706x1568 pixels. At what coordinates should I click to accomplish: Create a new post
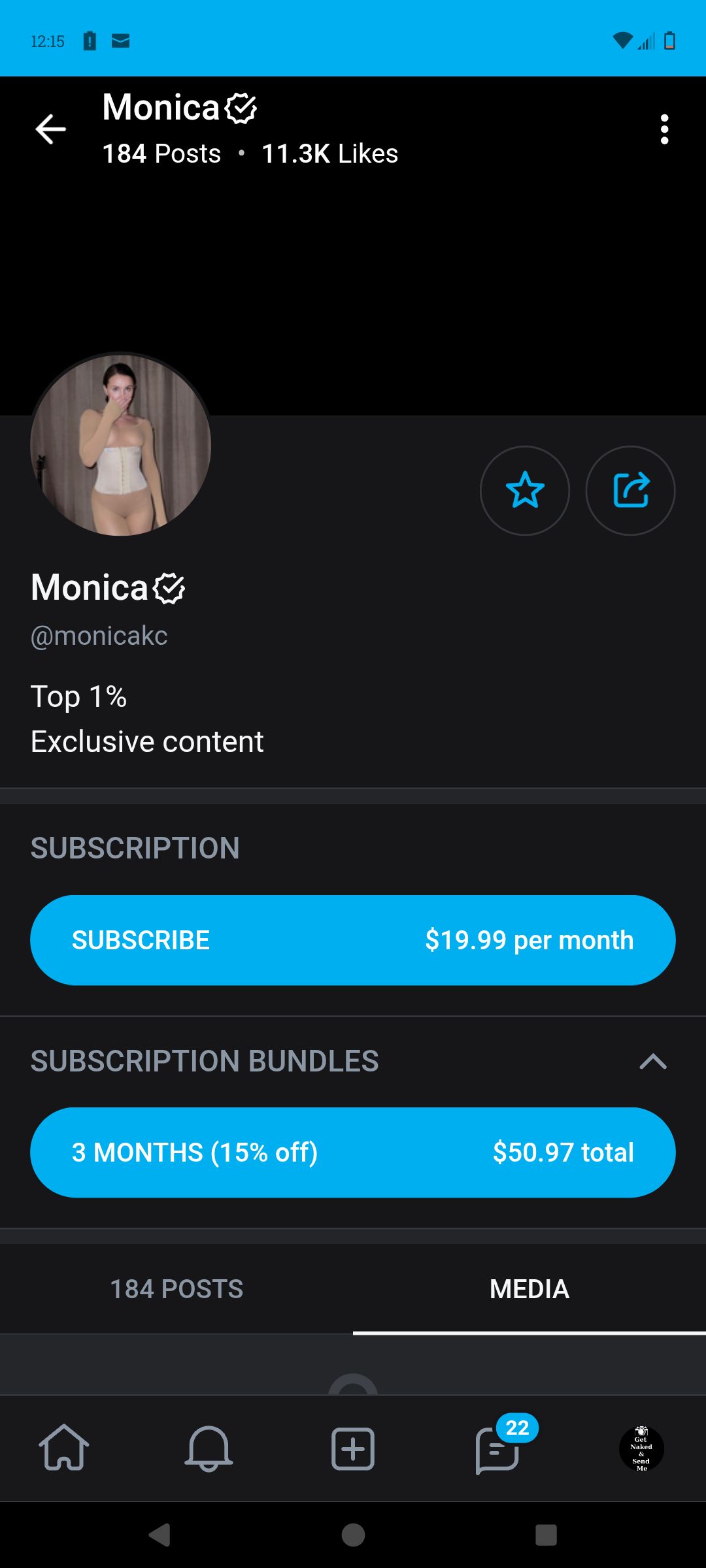click(x=353, y=1448)
